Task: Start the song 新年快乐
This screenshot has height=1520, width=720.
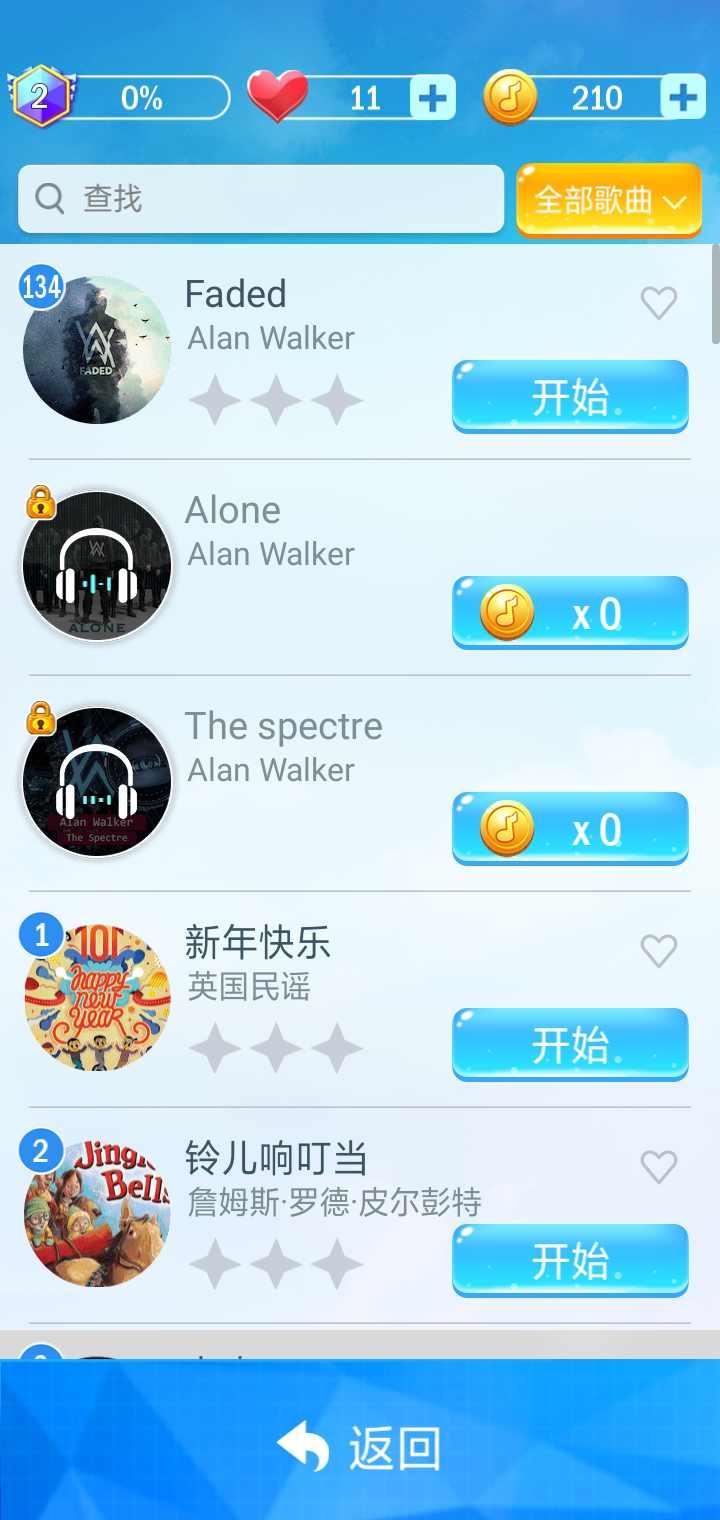Action: pyautogui.click(x=570, y=1045)
